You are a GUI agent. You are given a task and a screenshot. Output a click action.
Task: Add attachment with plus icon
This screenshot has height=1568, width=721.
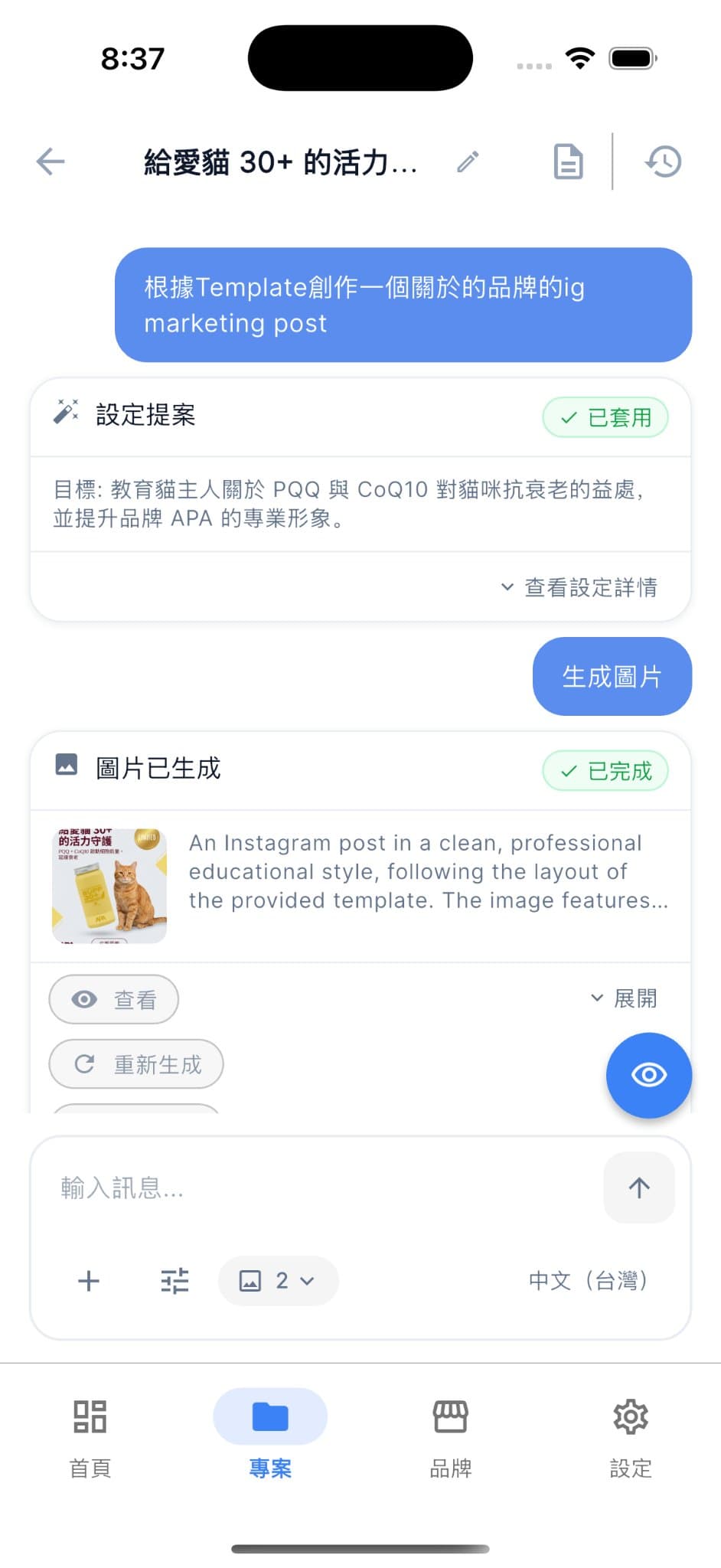pyautogui.click(x=89, y=1281)
